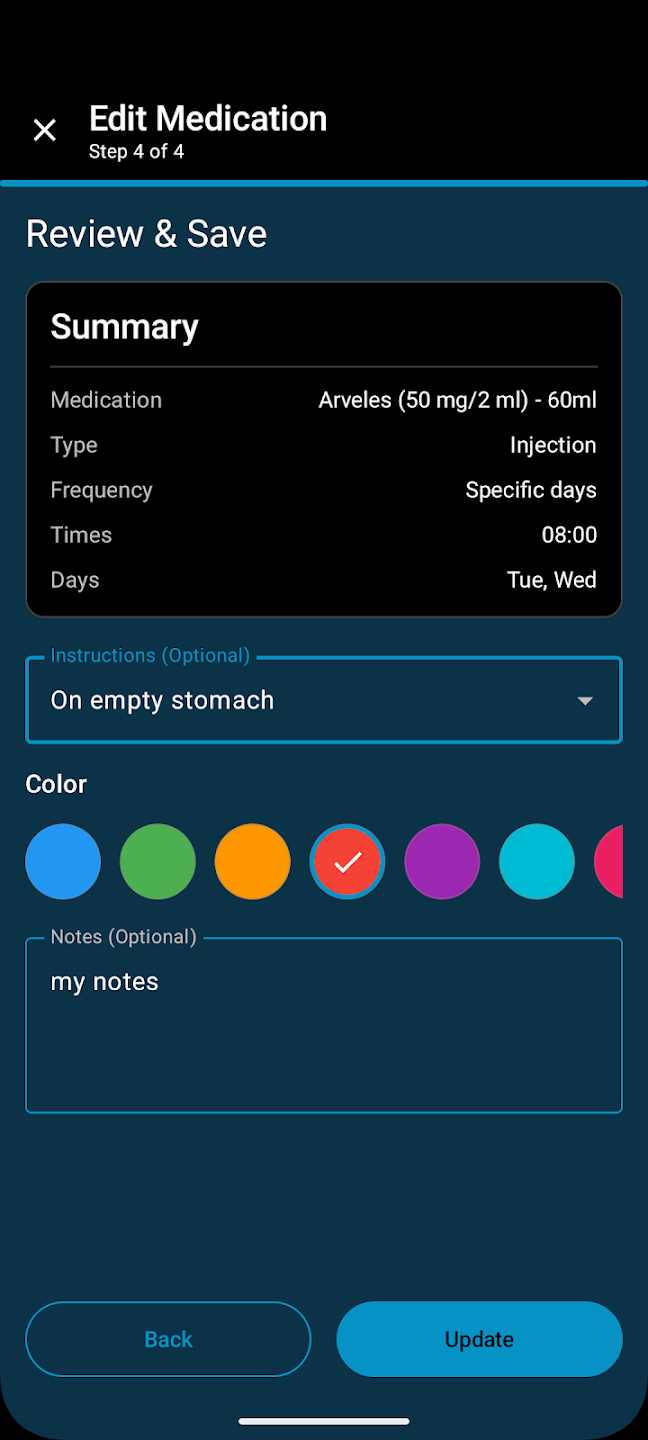This screenshot has height=1440, width=648.
Task: Tap Update to save the medication
Action: (479, 1339)
